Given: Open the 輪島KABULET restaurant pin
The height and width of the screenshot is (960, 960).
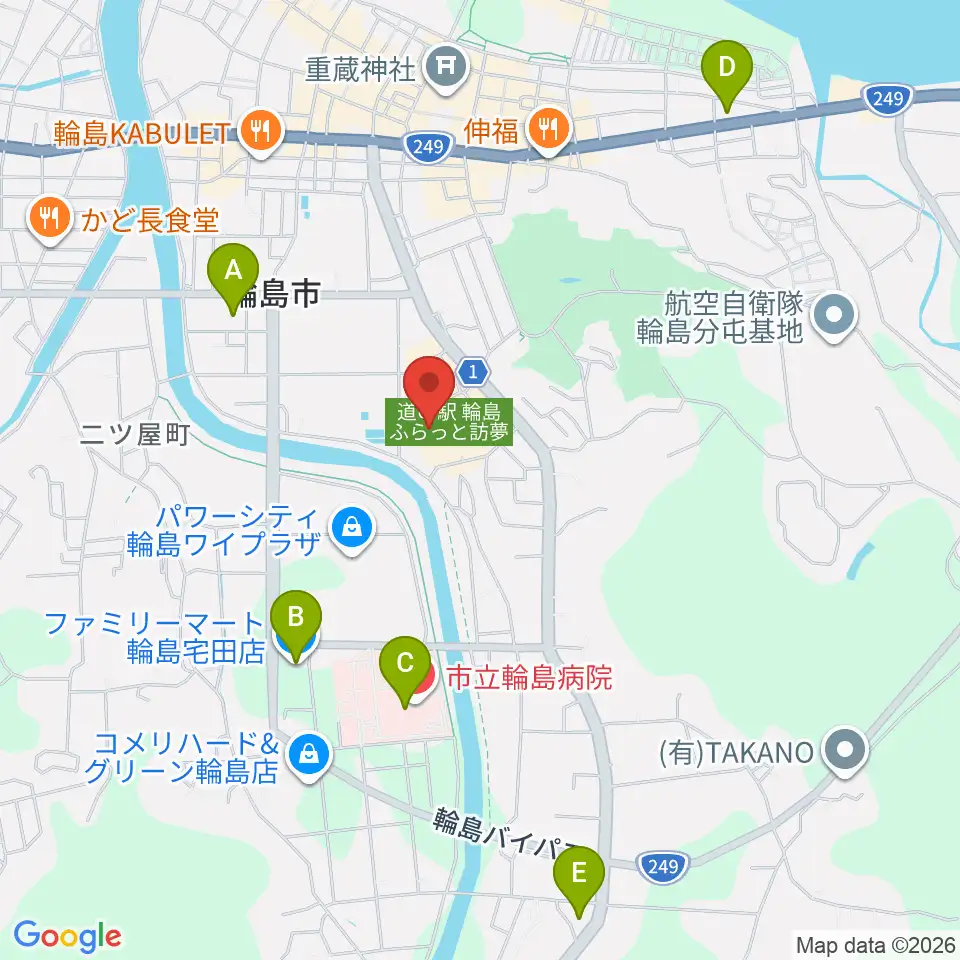Looking at the screenshot, I should coord(261,133).
